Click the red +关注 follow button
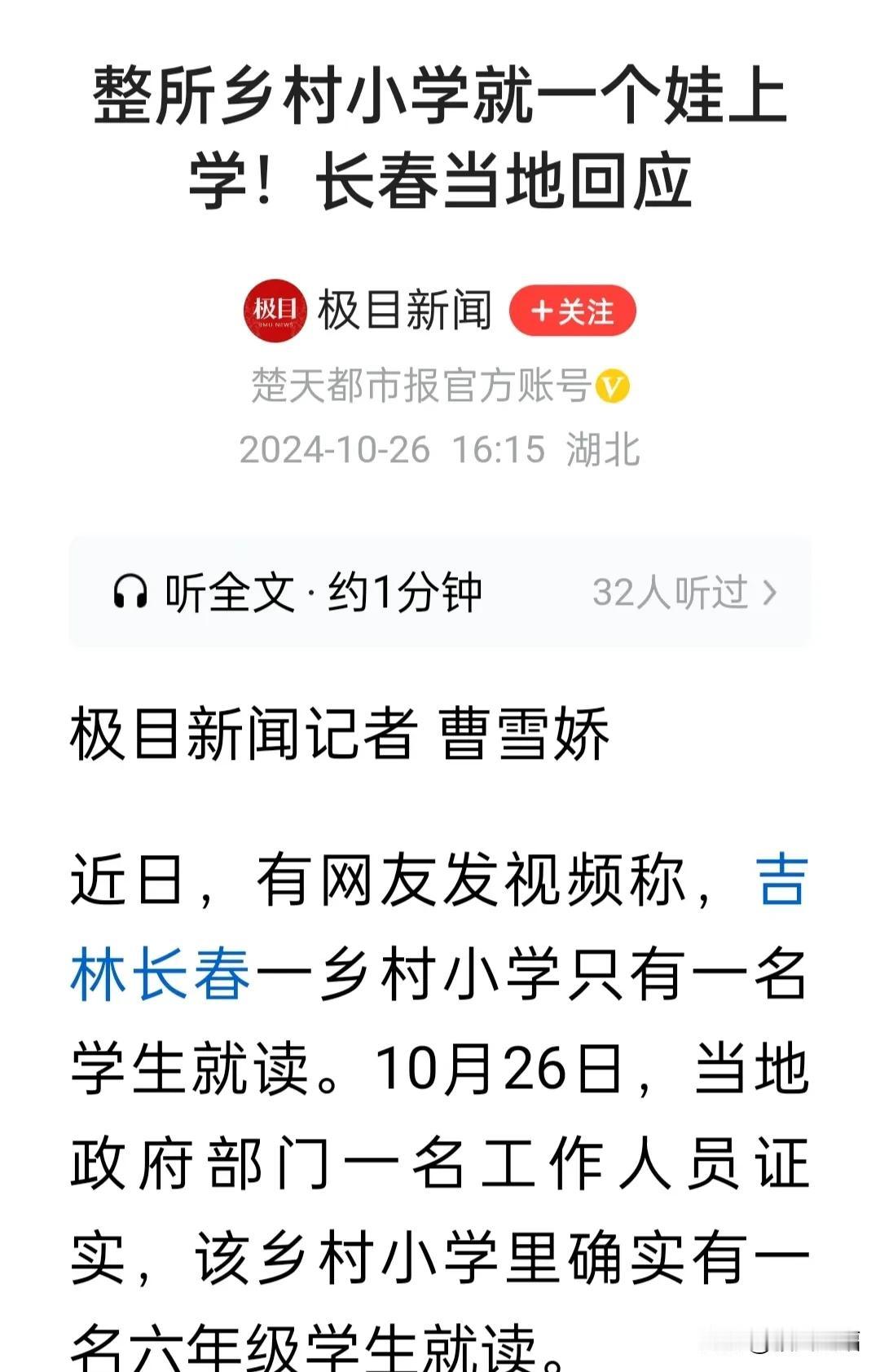880x1372 pixels. 573,310
